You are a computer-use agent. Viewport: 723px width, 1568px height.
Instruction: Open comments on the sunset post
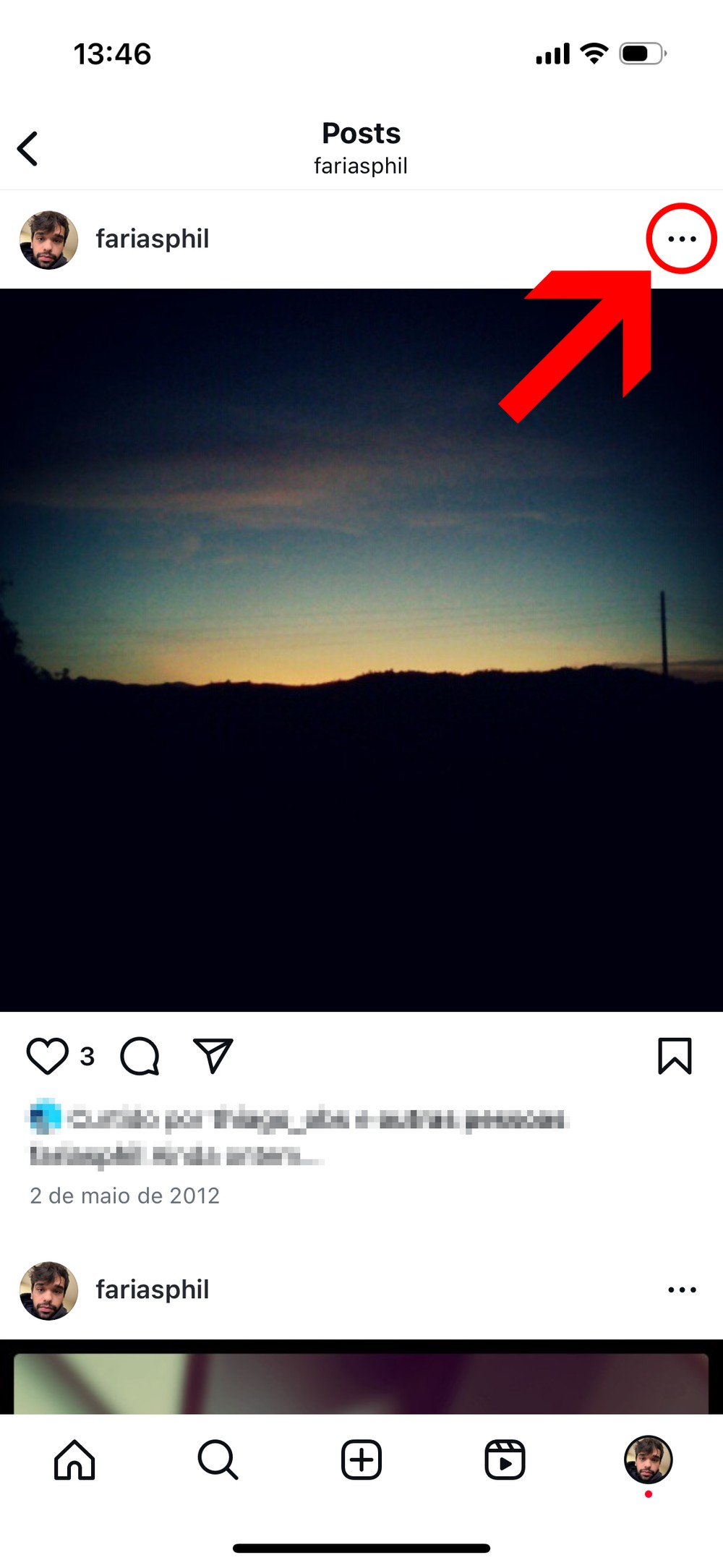[x=140, y=1056]
